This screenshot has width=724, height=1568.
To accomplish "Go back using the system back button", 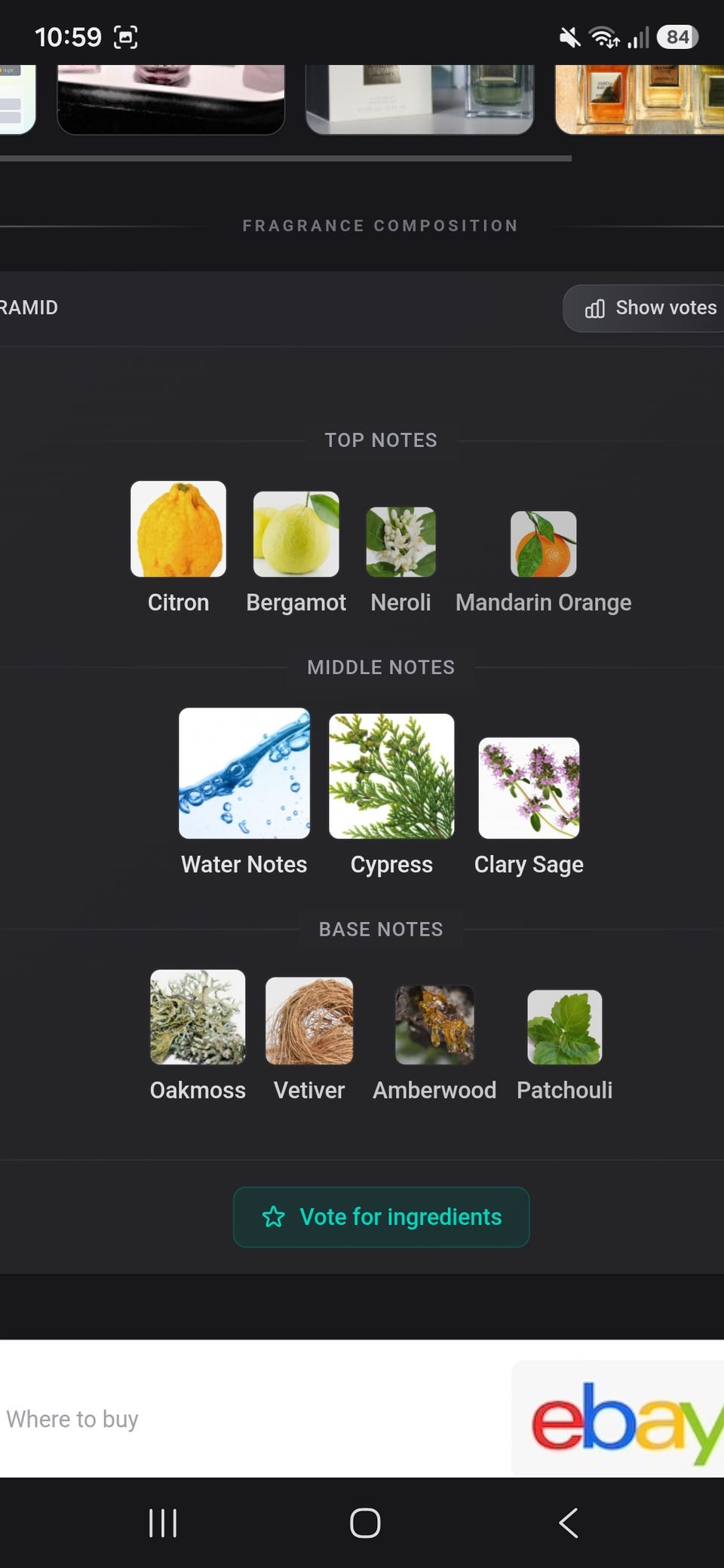I will 569,1523.
